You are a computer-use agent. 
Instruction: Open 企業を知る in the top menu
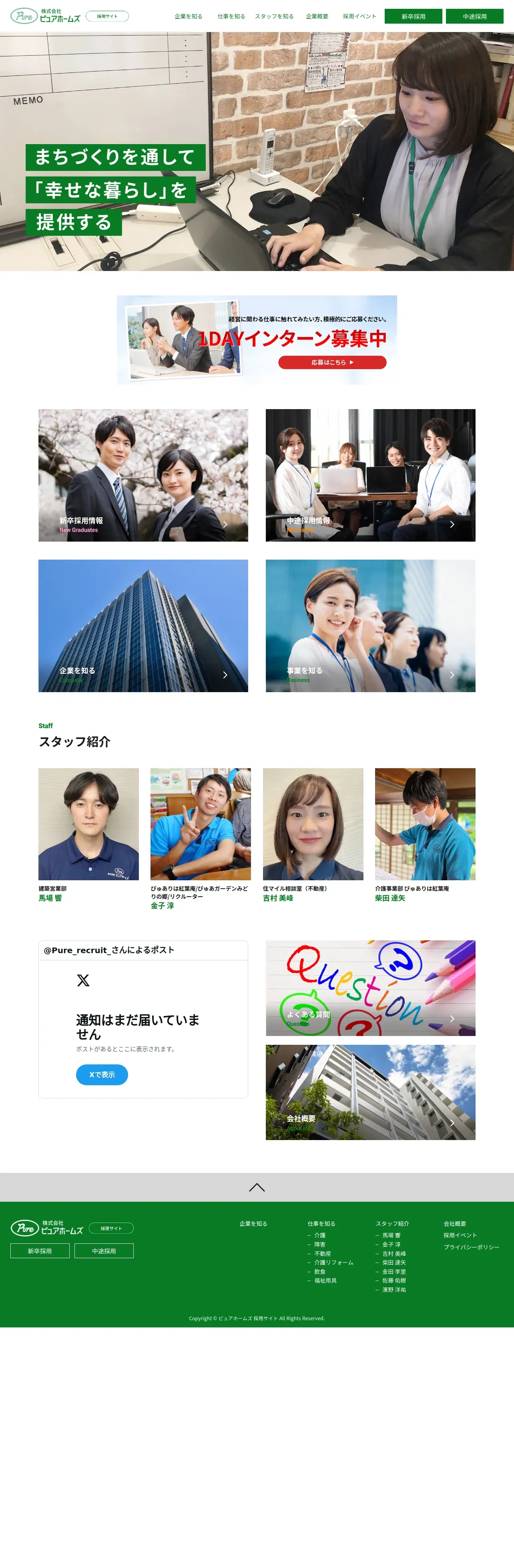tap(188, 16)
